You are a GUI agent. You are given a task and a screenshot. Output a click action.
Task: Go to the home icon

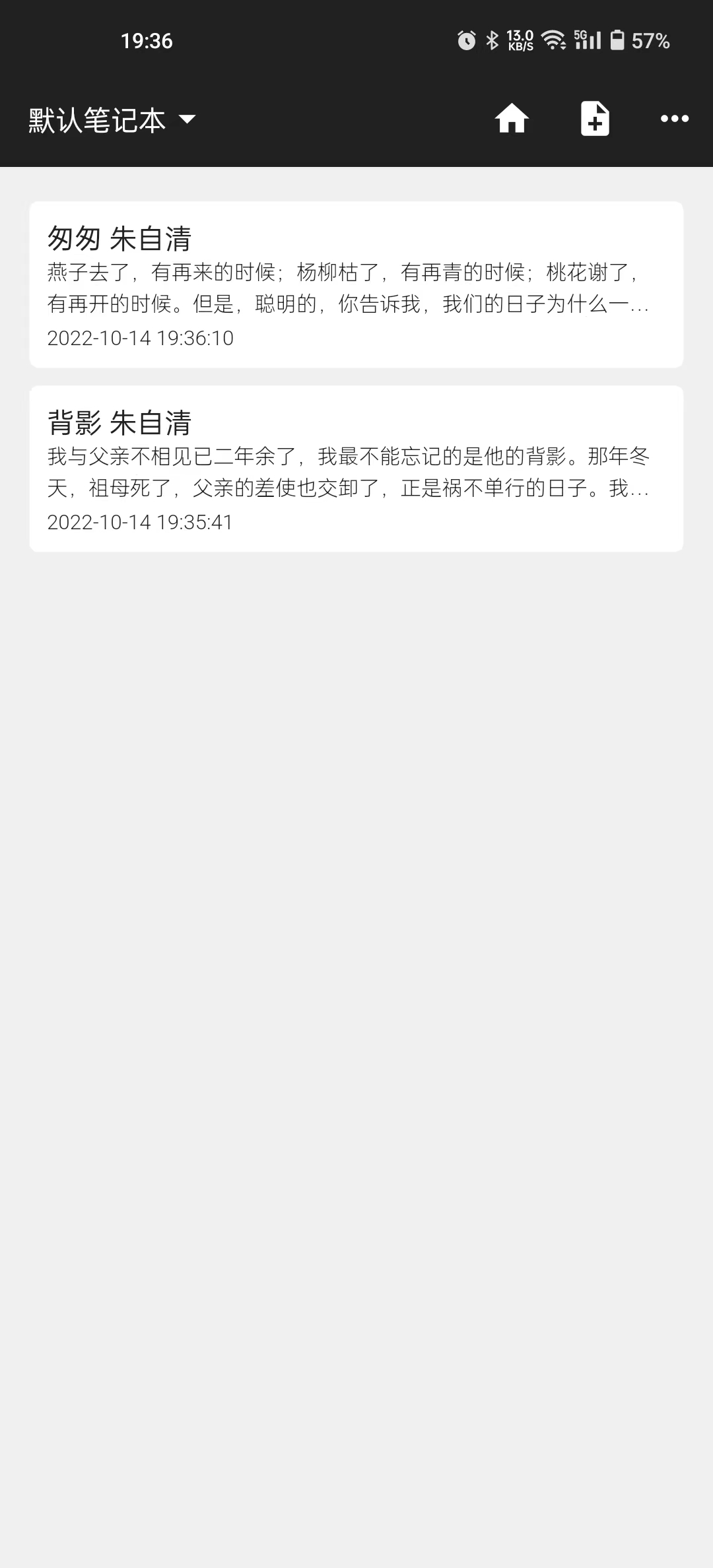click(512, 119)
